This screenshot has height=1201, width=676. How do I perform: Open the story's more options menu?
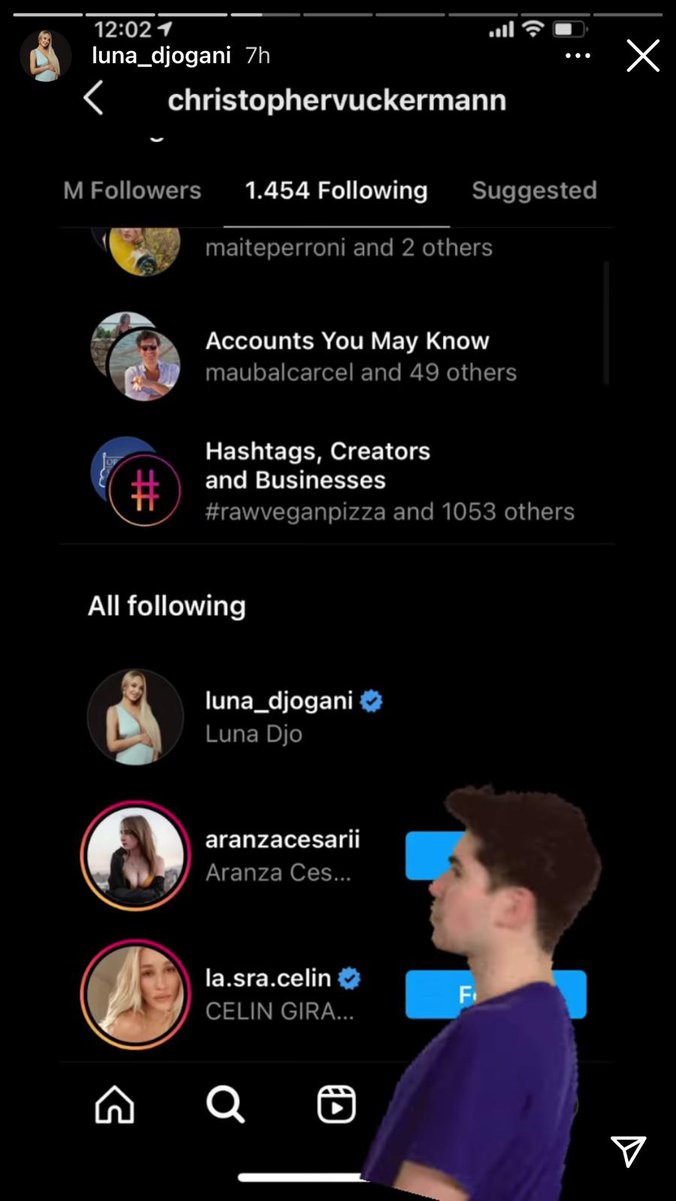[578, 56]
